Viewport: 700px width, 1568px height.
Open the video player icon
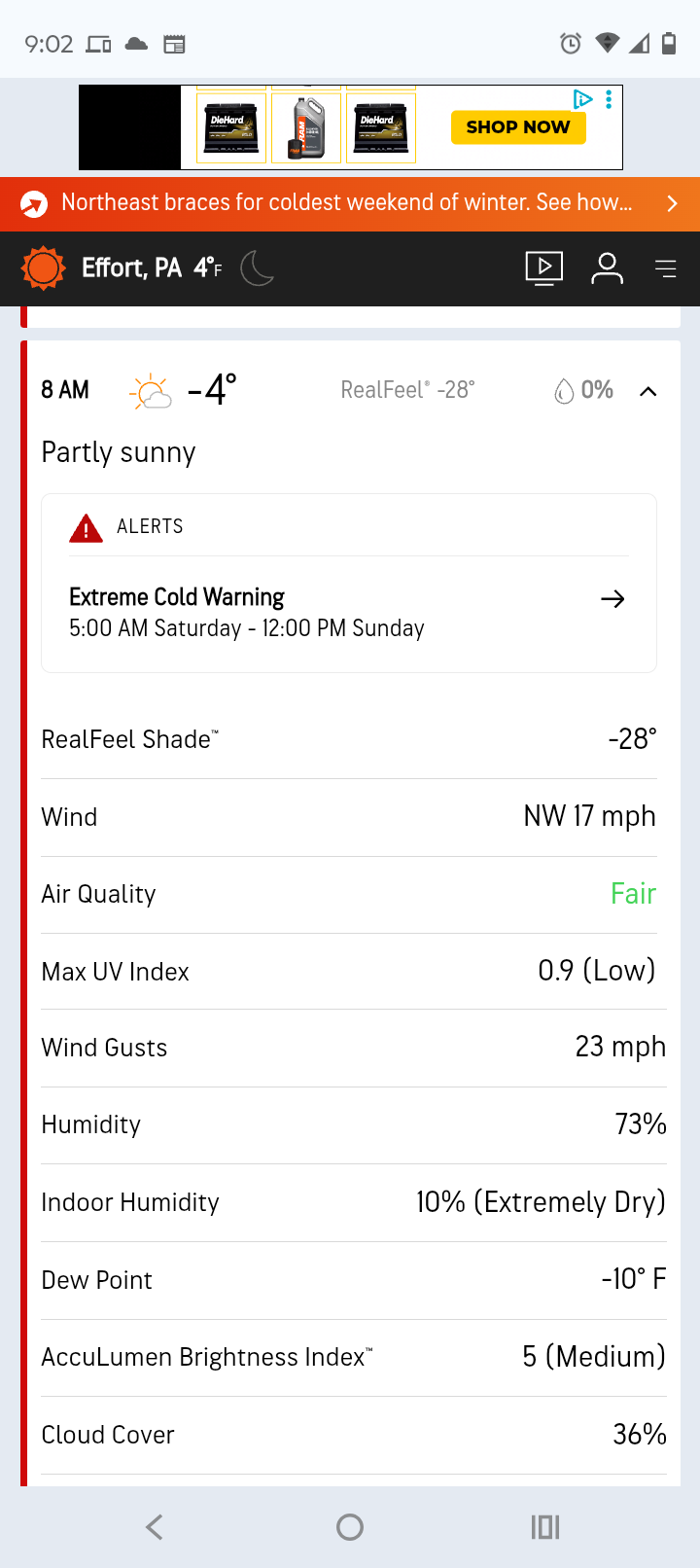[x=543, y=268]
